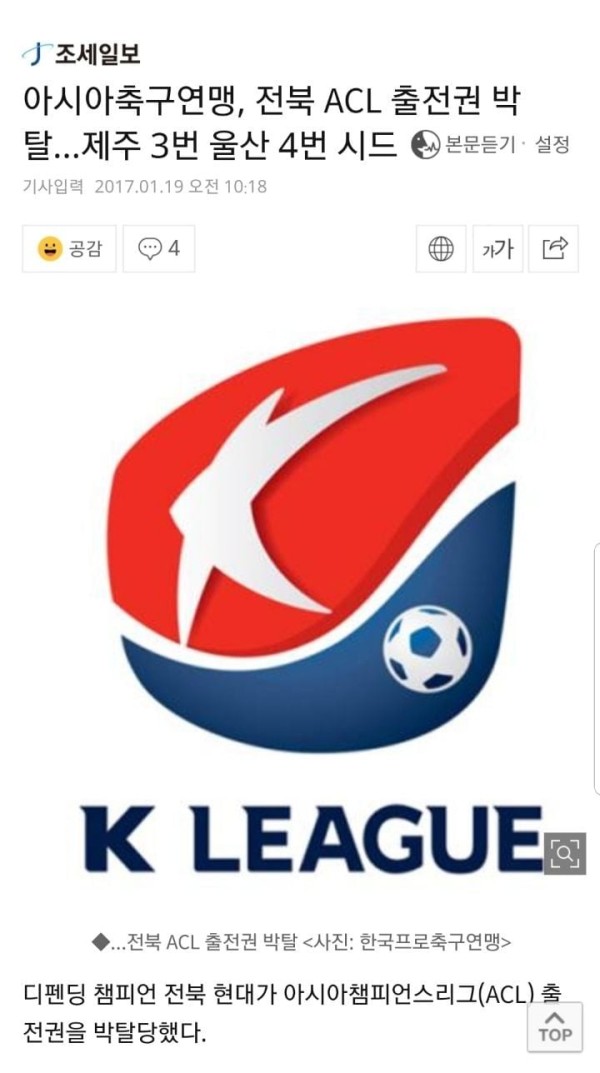Share this article
Viewport: 600px width, 1073px height.
coord(554,248)
